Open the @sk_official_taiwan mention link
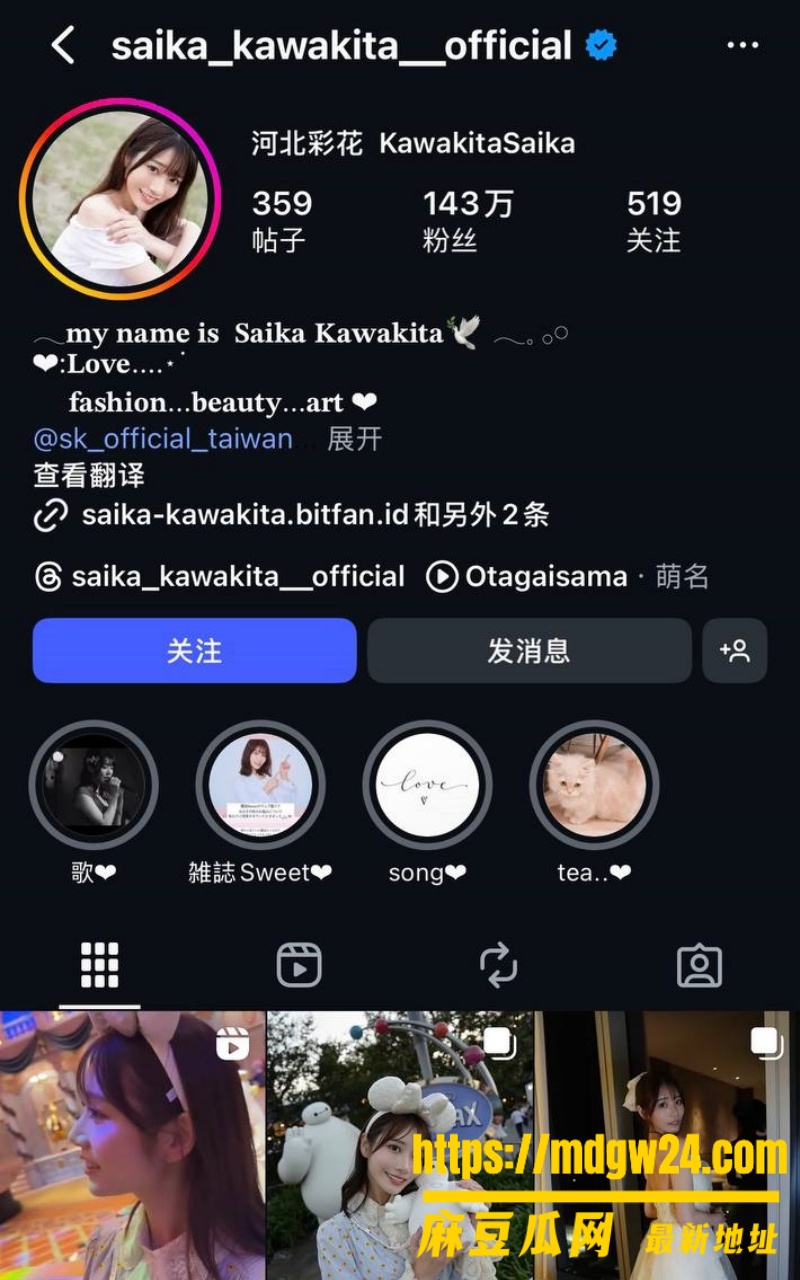The image size is (800, 1280). (163, 439)
